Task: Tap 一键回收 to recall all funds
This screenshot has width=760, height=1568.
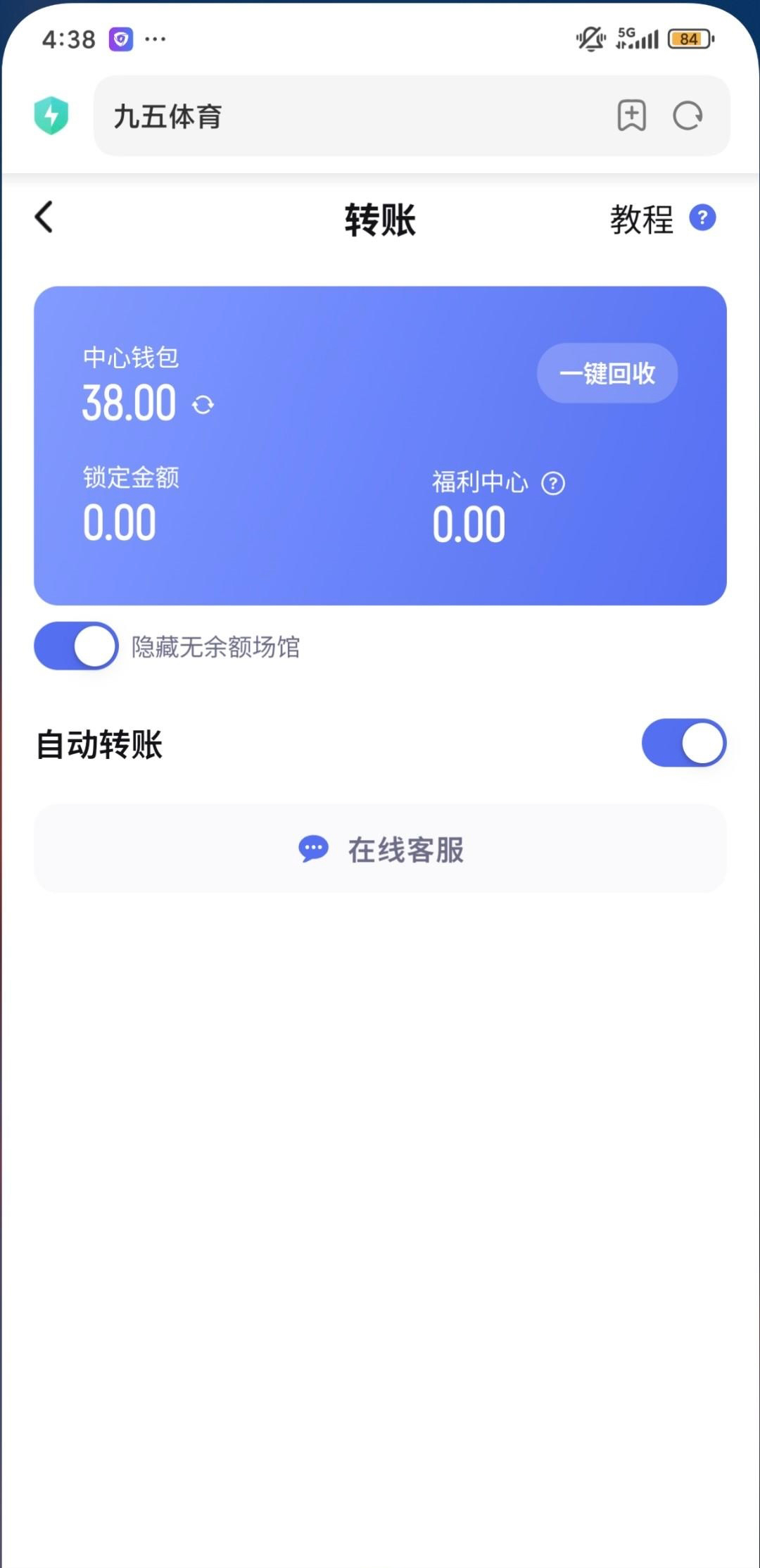Action: click(607, 373)
